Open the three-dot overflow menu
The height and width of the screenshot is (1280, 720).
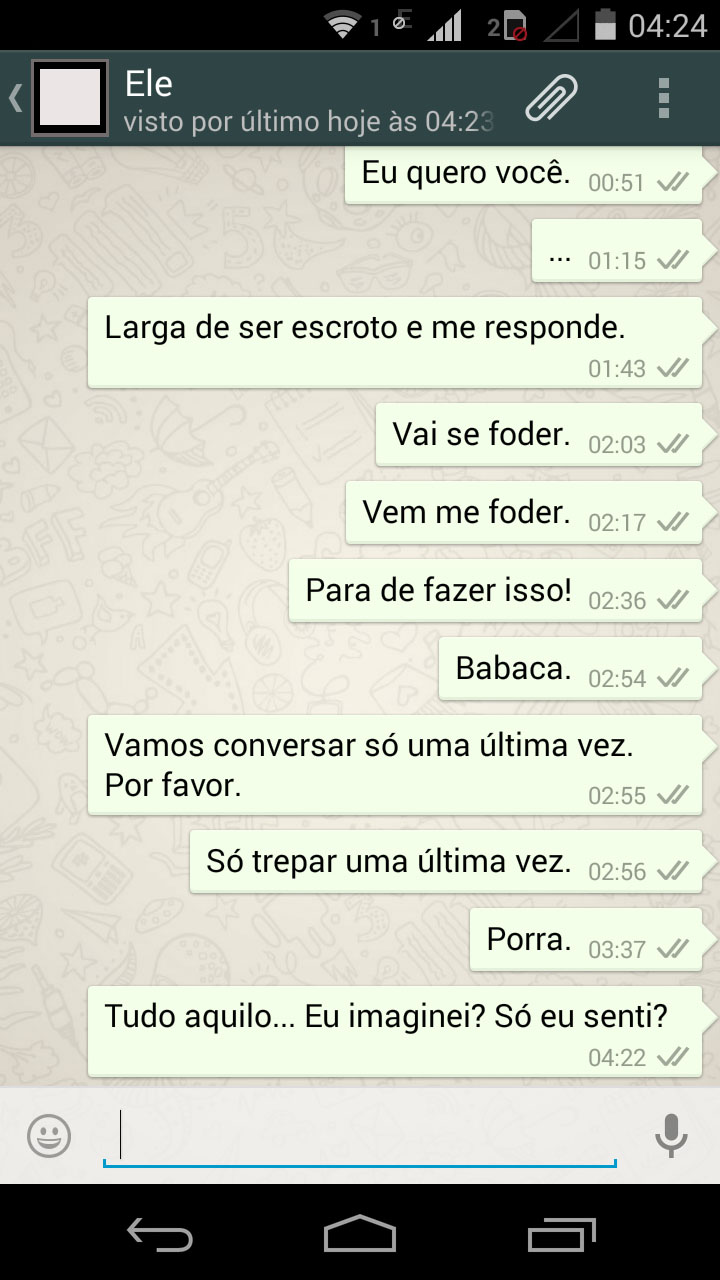663,98
